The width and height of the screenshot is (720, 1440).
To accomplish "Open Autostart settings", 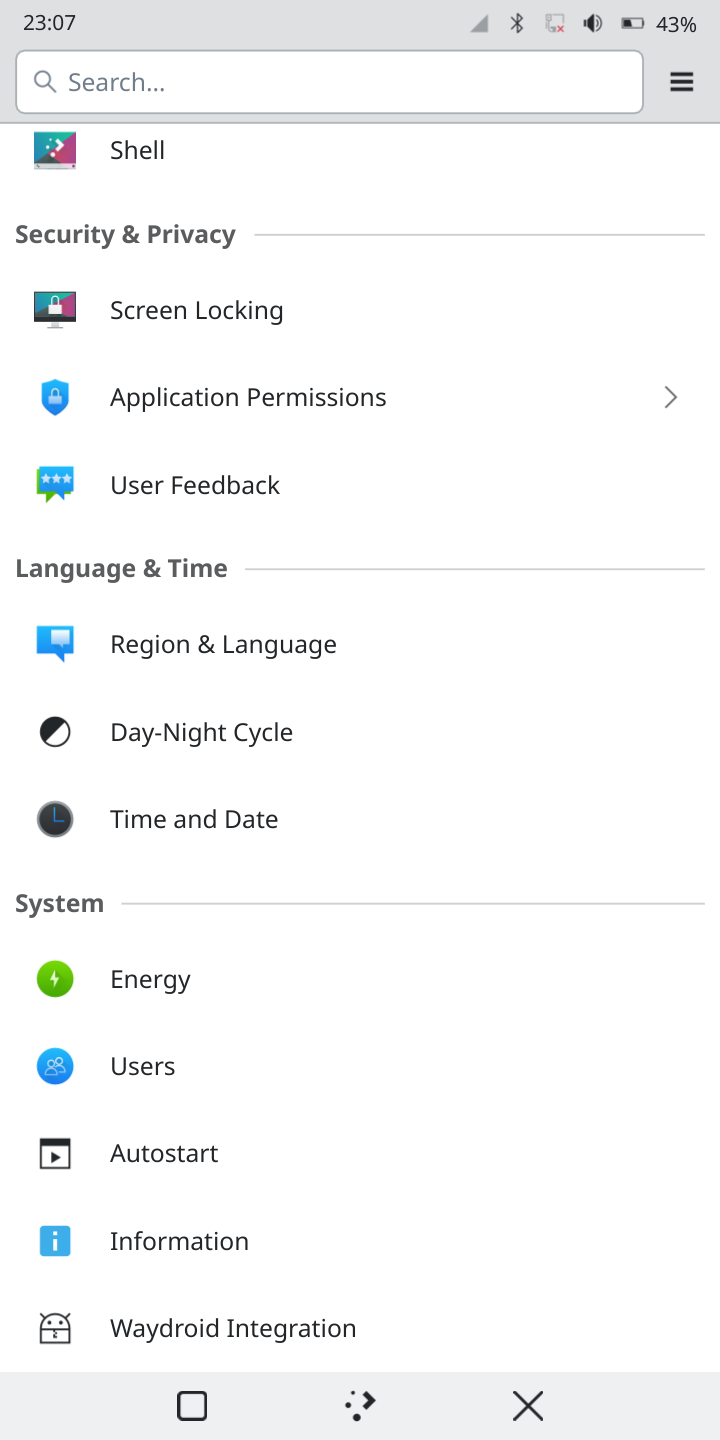I will coord(164,1154).
